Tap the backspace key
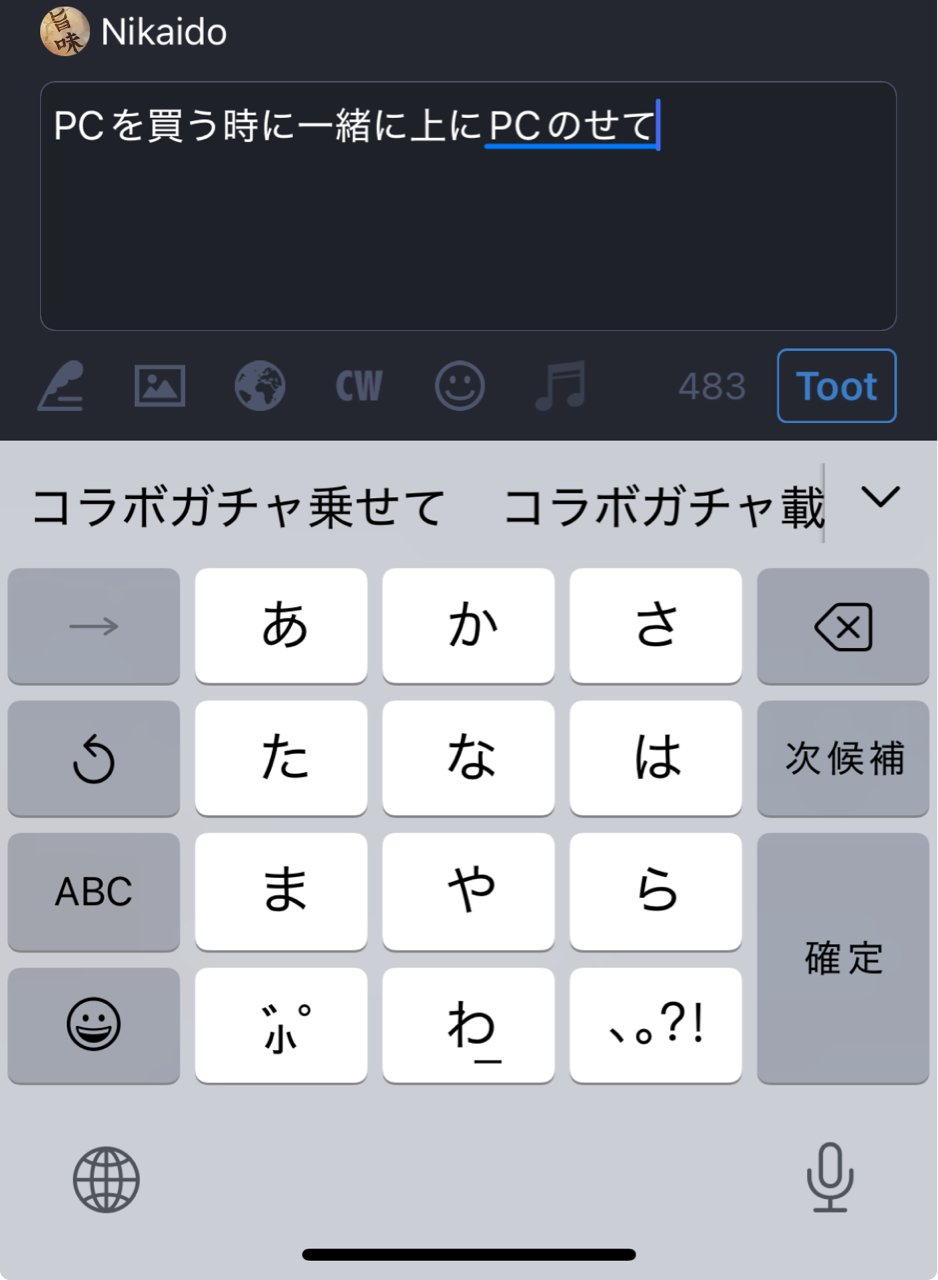Viewport: 938px width, 1280px height. (x=843, y=627)
